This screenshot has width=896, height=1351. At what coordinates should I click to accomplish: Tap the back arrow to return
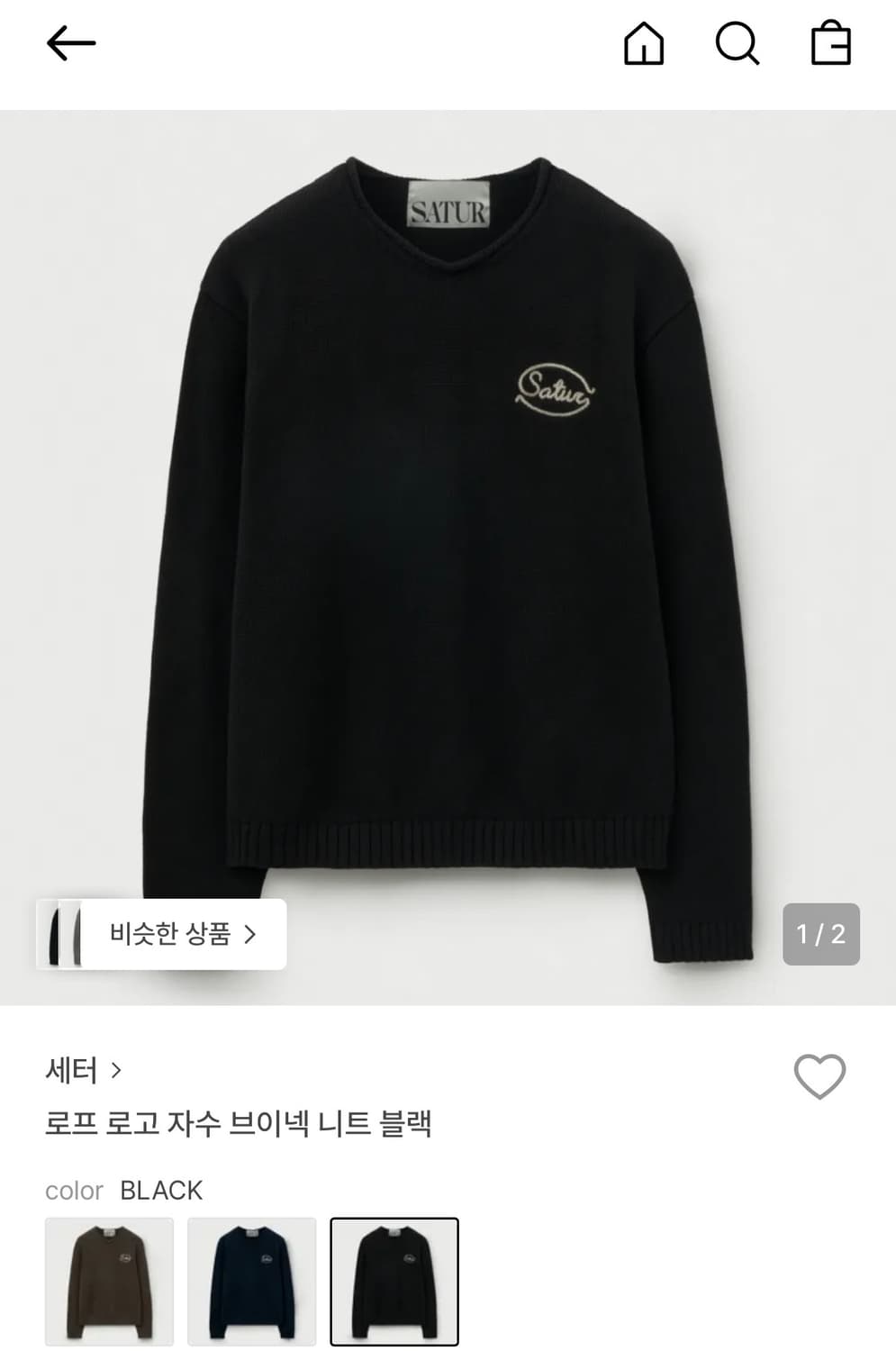click(70, 42)
